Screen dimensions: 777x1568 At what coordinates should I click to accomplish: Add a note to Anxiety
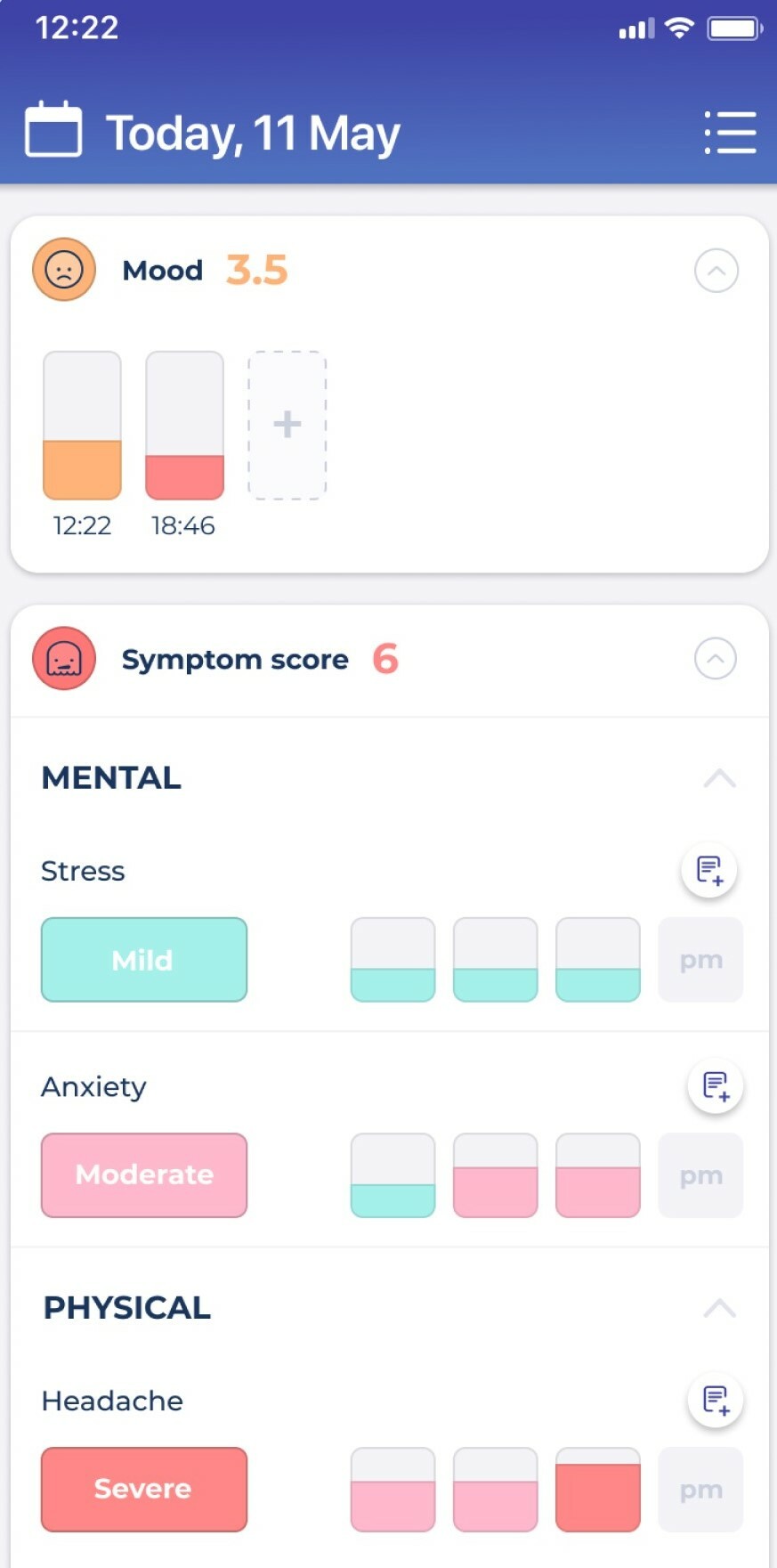coord(716,1085)
